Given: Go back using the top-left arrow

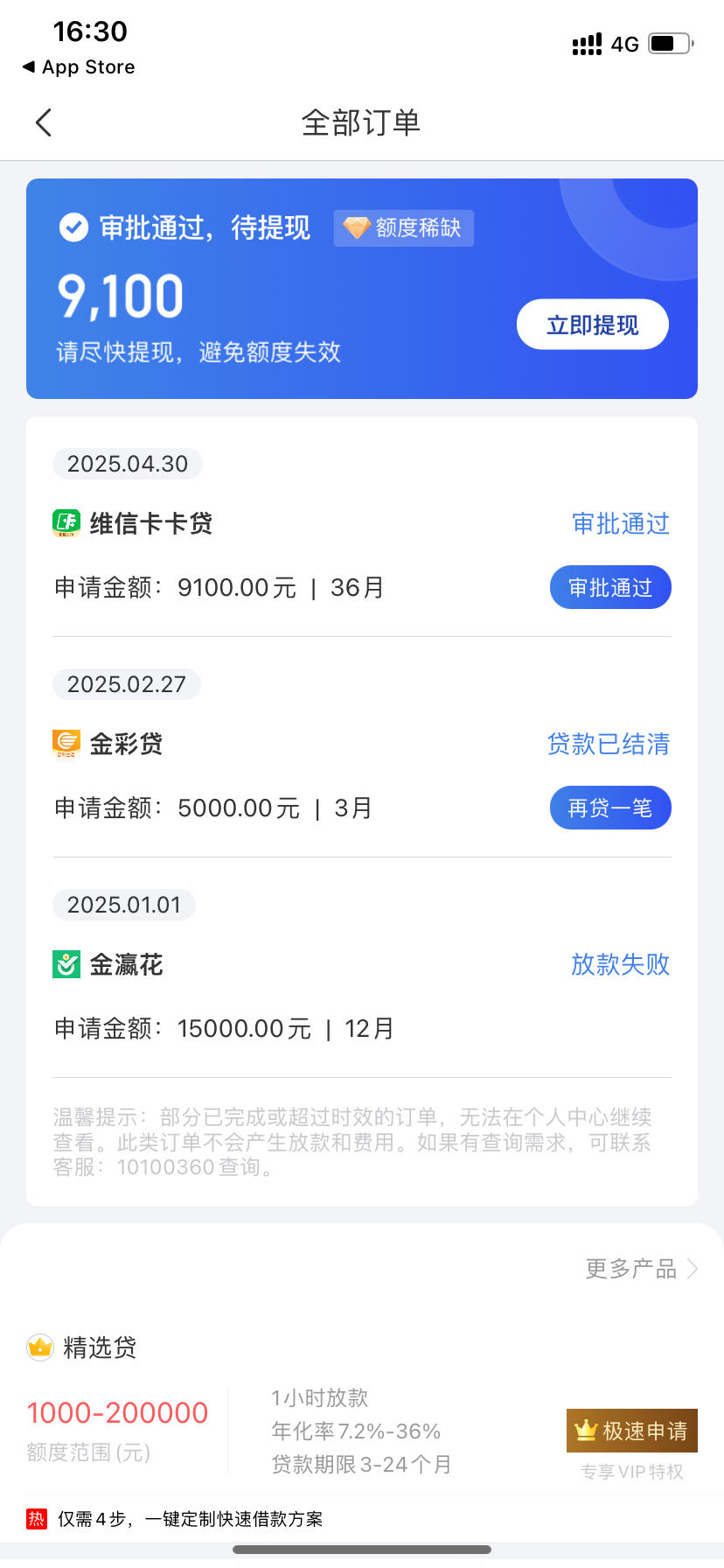Looking at the screenshot, I should coord(44,122).
